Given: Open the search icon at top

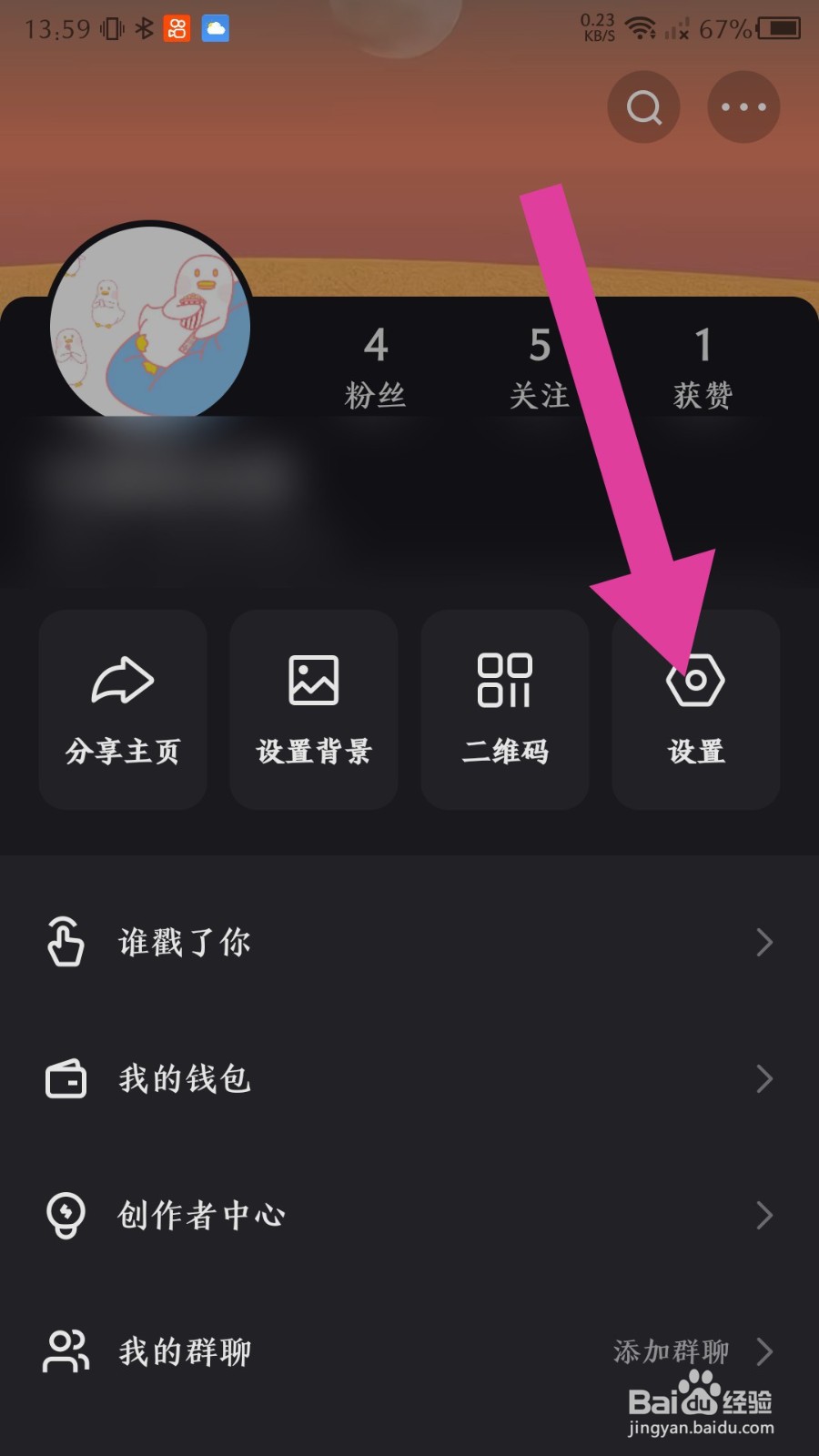Looking at the screenshot, I should 643,106.
